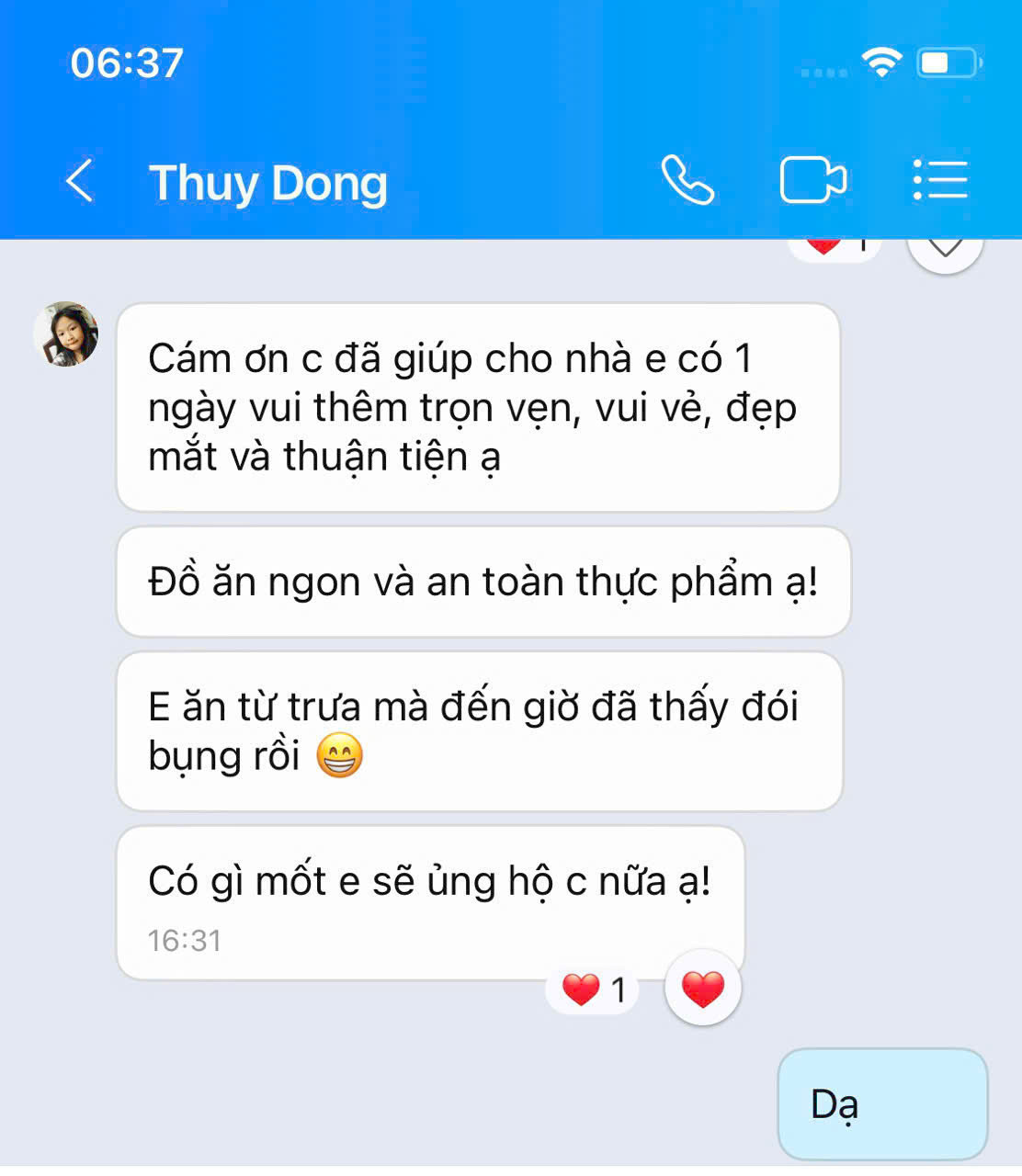Start a video call with Thuy Dong
Viewport: 1022px width, 1176px height.
(x=812, y=180)
